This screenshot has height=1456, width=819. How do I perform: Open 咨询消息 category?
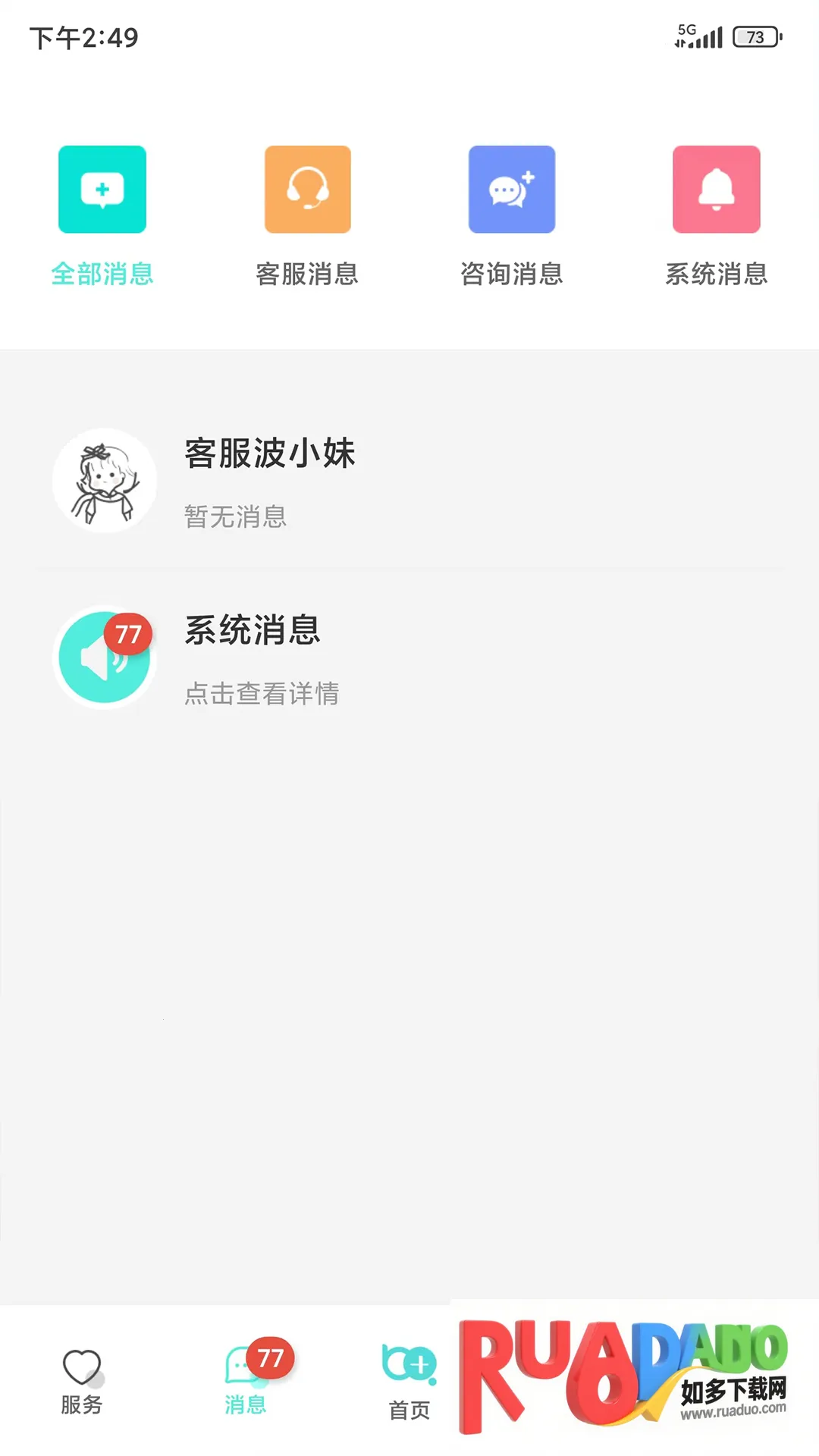point(512,215)
